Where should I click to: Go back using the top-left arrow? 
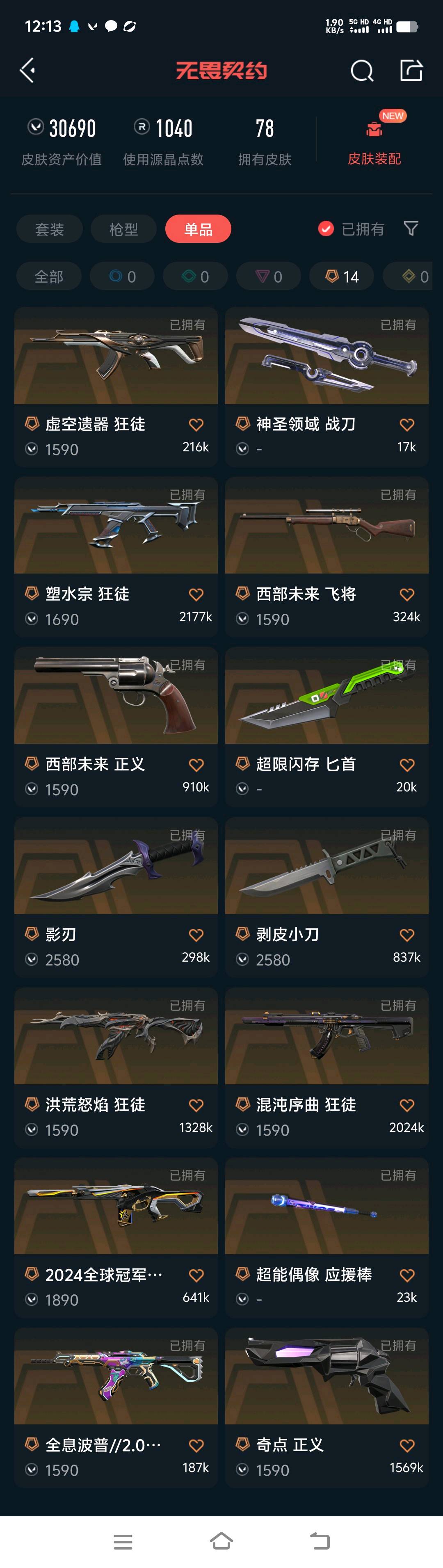(x=27, y=71)
